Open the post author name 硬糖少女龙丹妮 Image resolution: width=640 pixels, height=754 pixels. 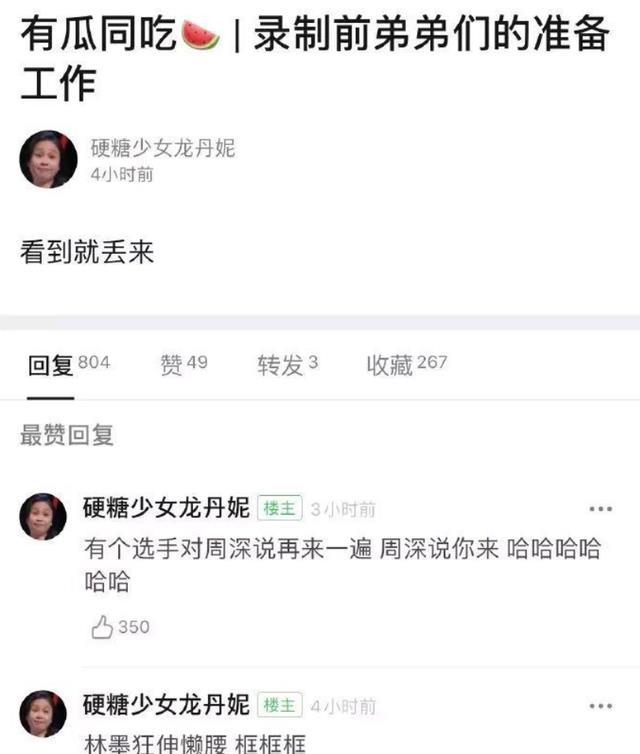[x=162, y=150]
